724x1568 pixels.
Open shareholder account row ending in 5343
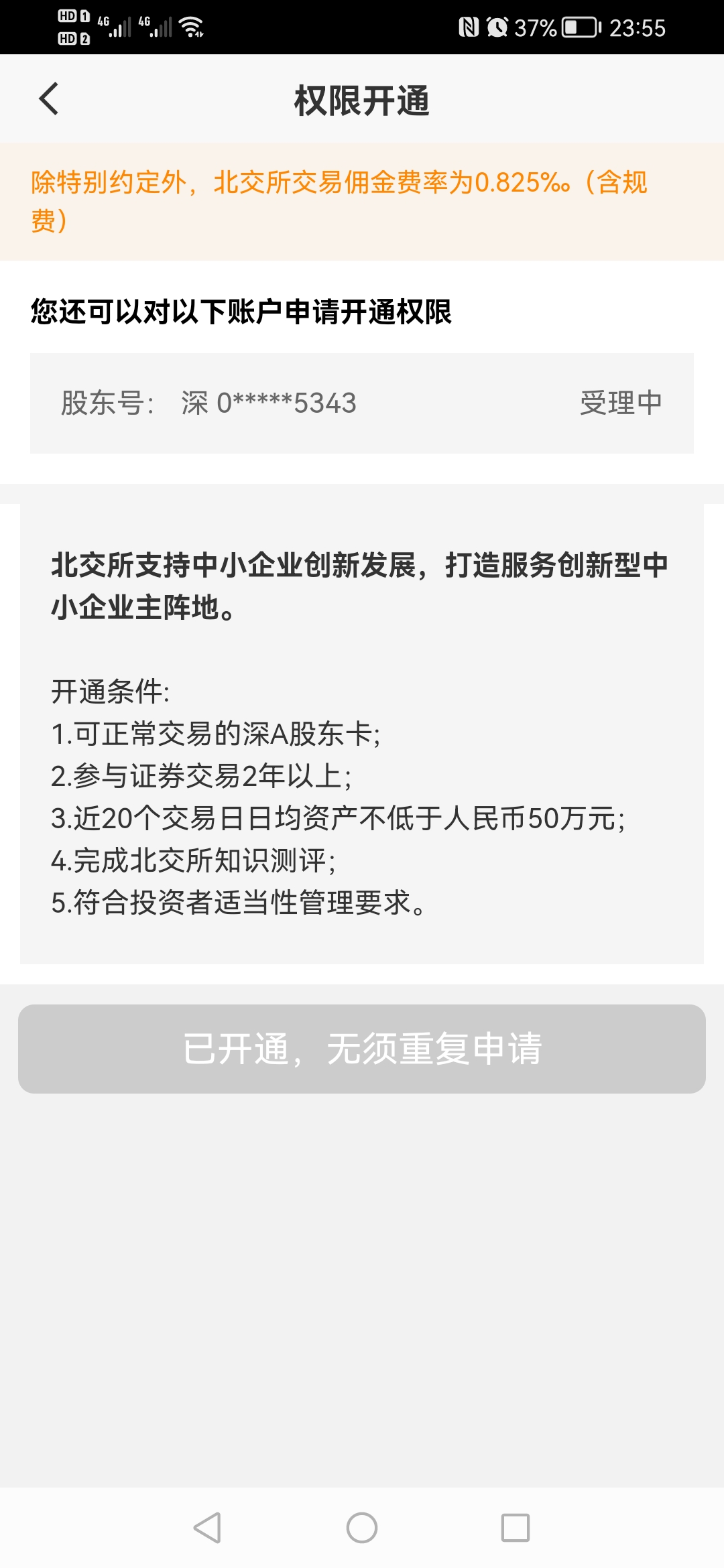tap(362, 403)
